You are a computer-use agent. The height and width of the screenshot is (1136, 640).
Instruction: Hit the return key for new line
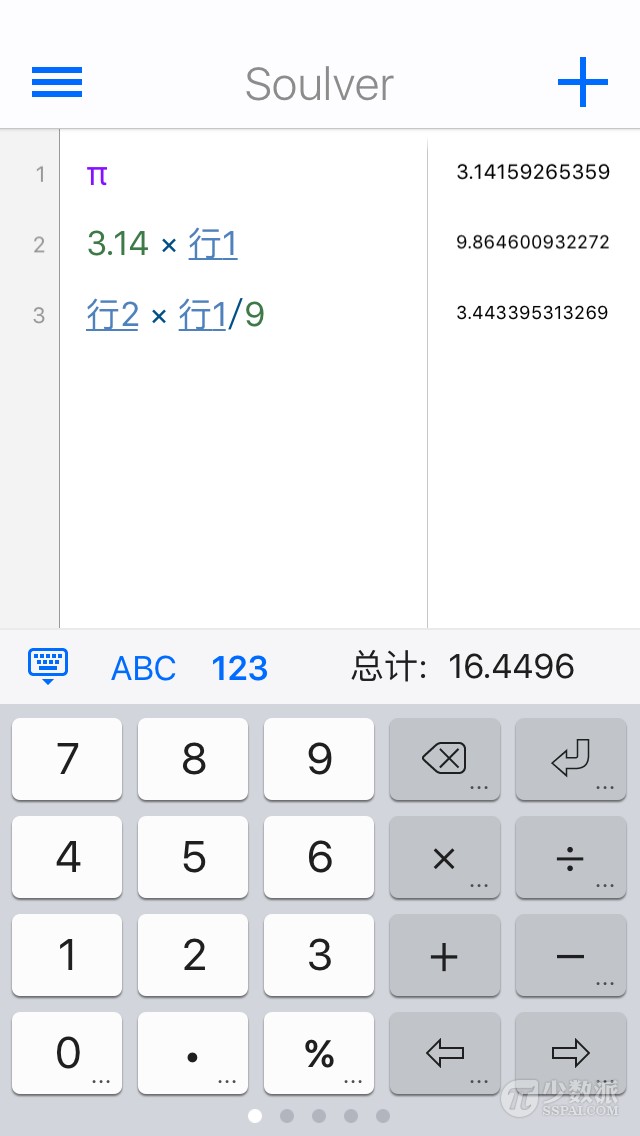571,759
